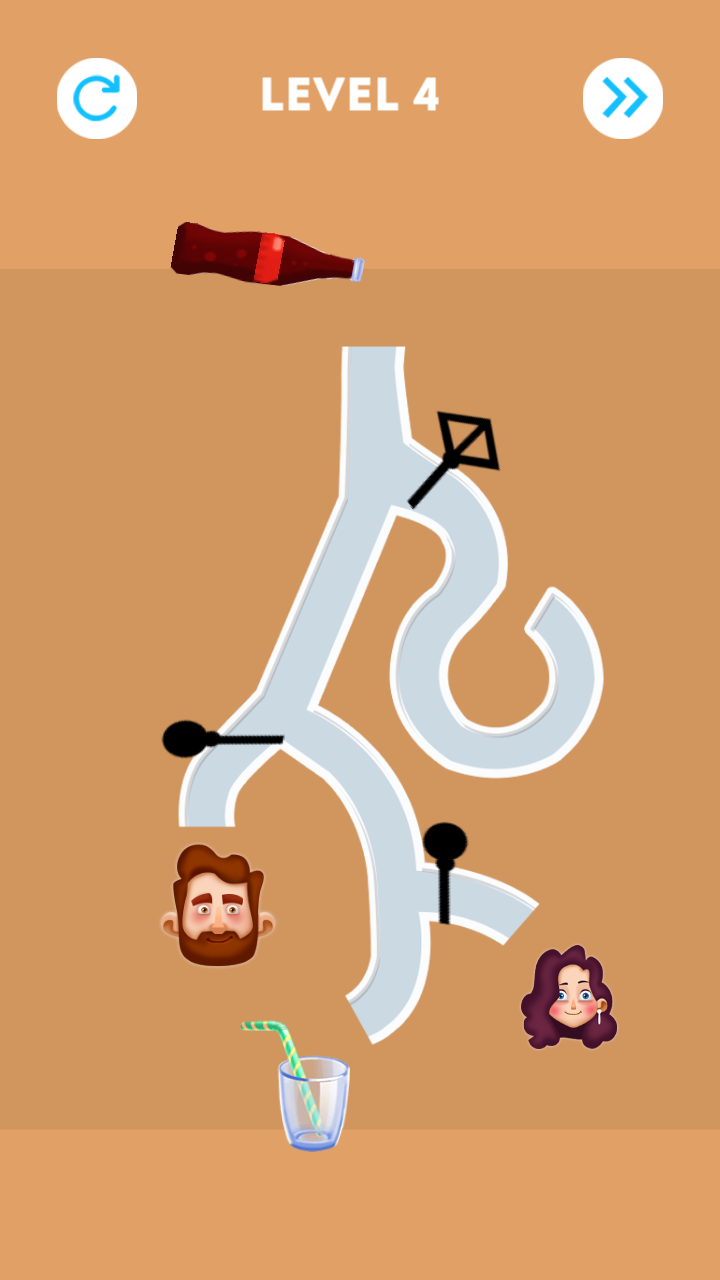Tap the diamond-head pin at the top

click(x=467, y=442)
